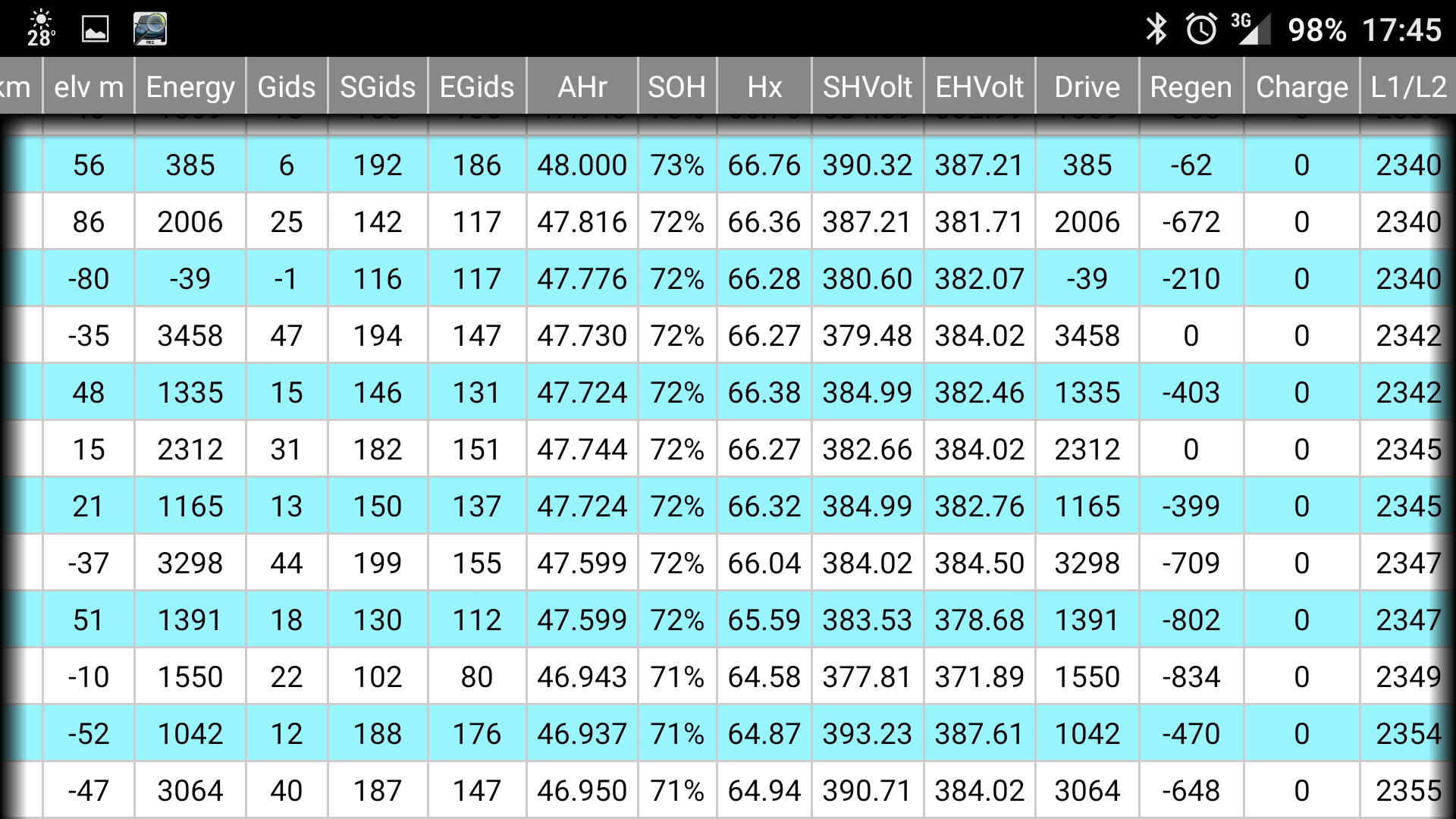Select the SOH column header
The image size is (1456, 819).
[x=676, y=86]
